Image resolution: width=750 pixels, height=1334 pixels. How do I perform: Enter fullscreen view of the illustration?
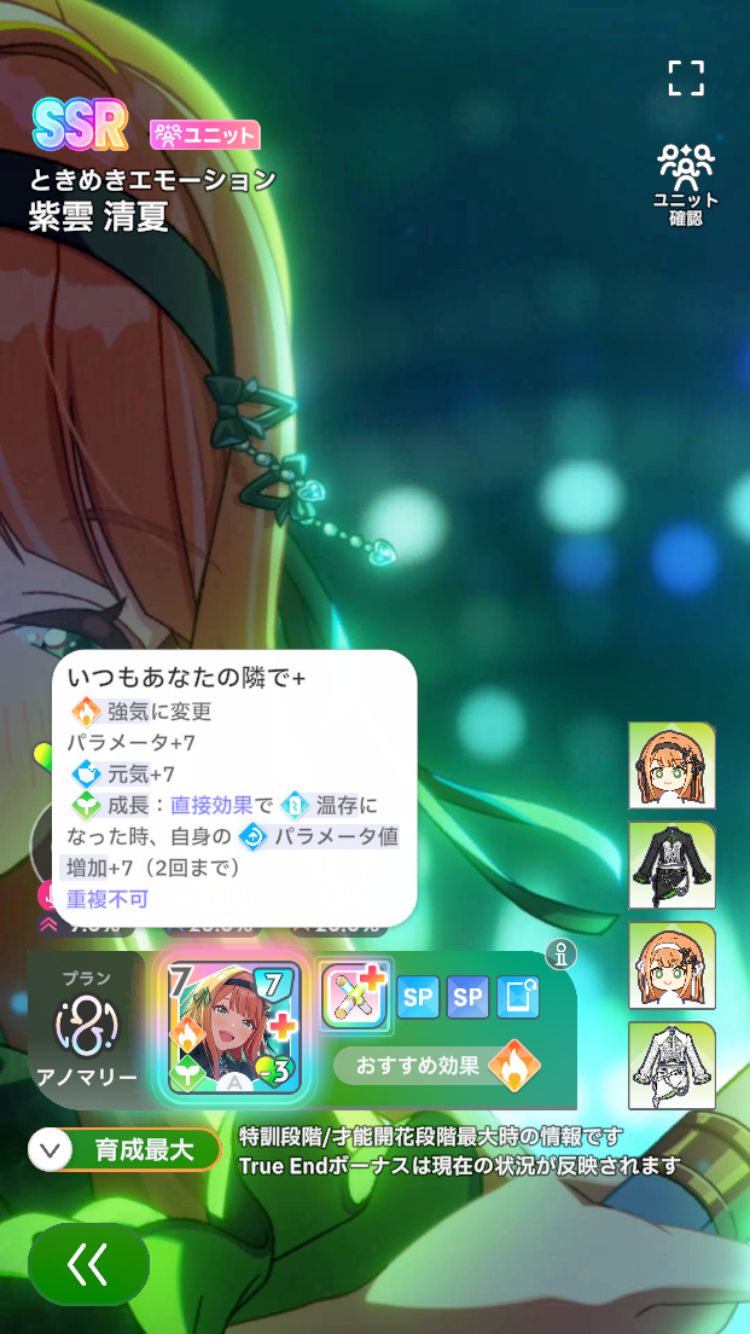pos(686,78)
